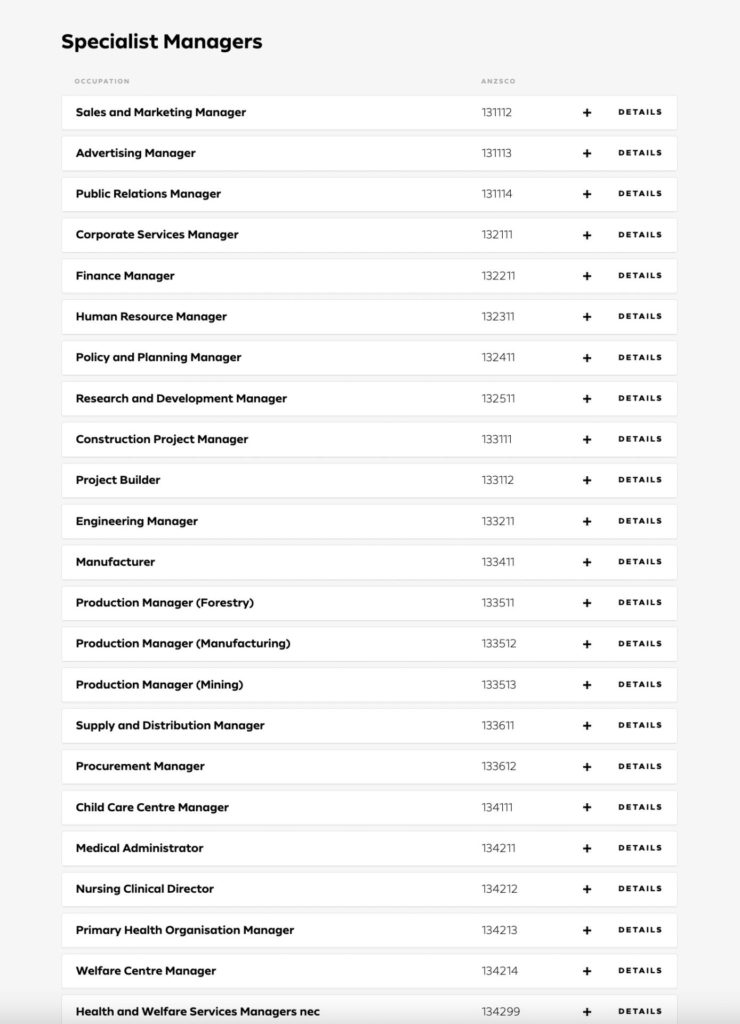This screenshot has width=740, height=1024.
Task: Expand the Construction Project Manager row
Action: click(x=586, y=439)
